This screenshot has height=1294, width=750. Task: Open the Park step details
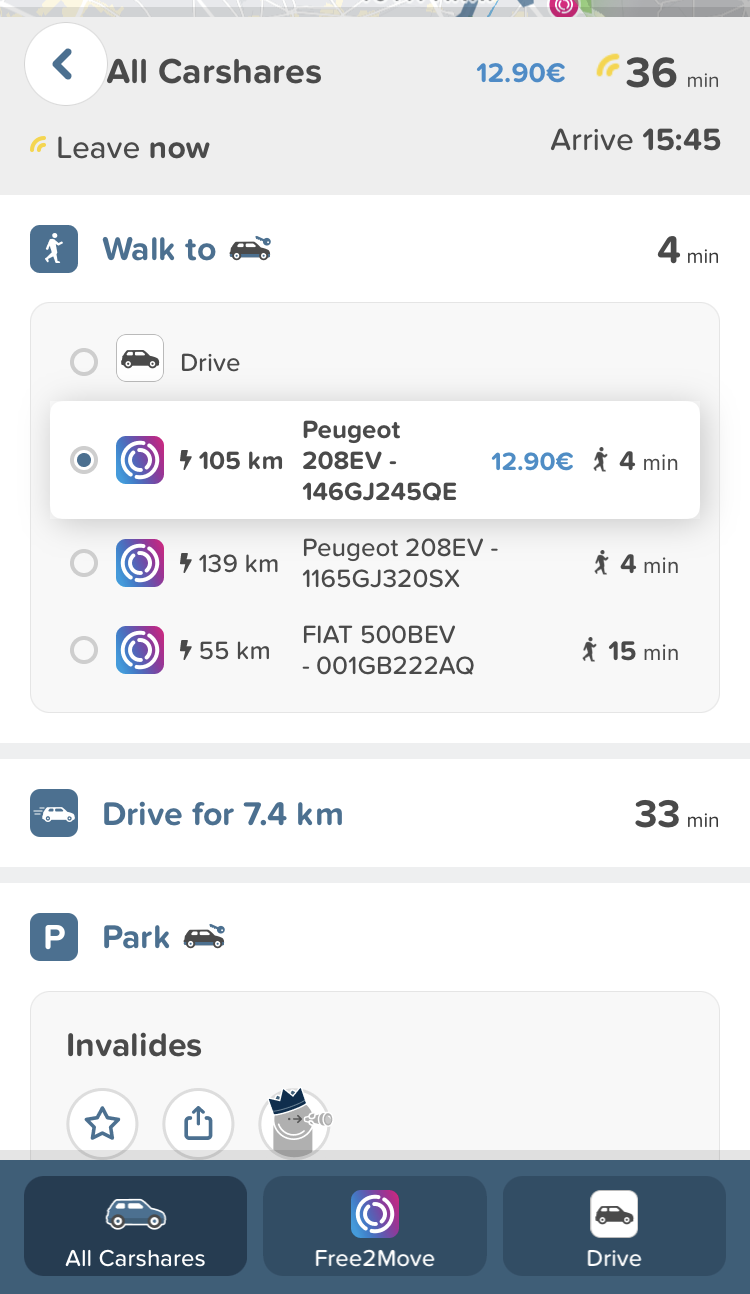pyautogui.click(x=137, y=938)
